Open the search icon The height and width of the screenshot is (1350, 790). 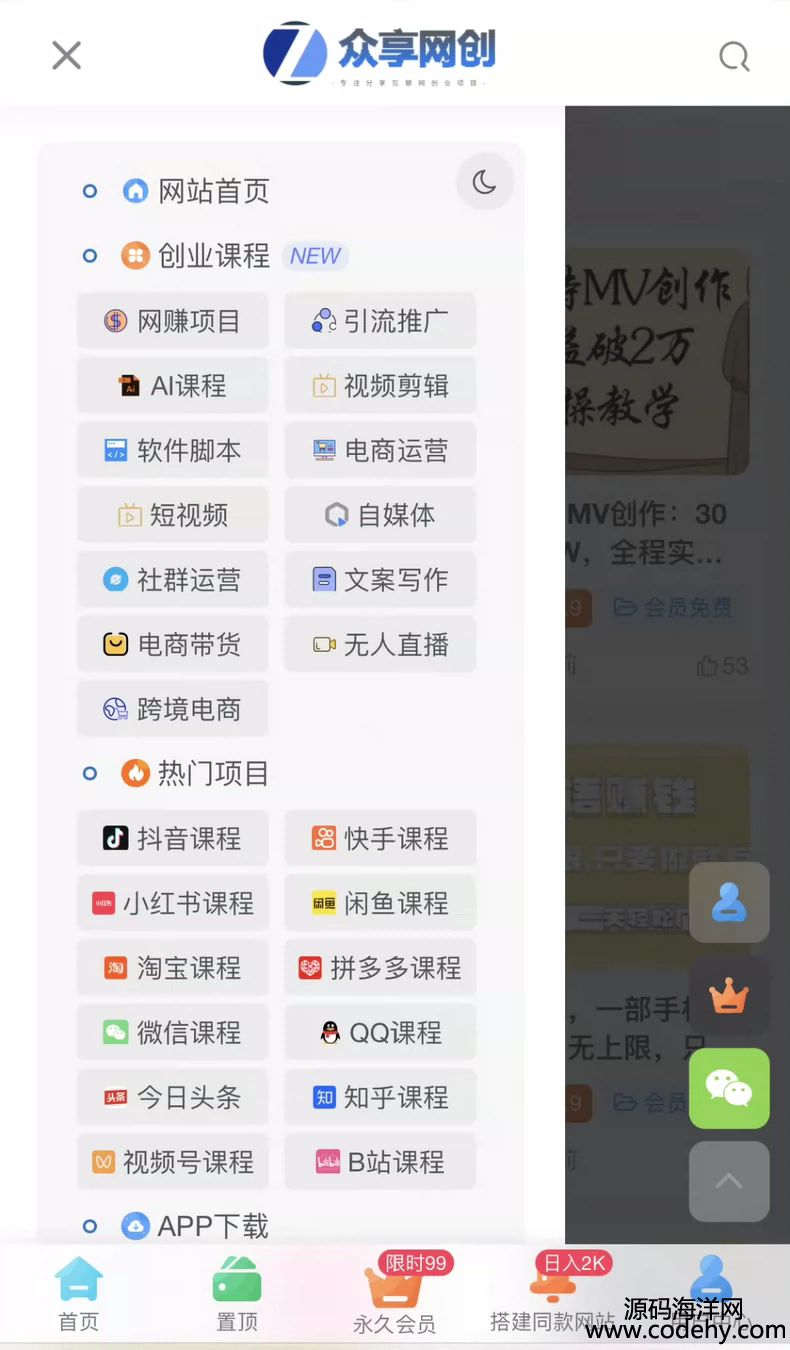tap(734, 56)
